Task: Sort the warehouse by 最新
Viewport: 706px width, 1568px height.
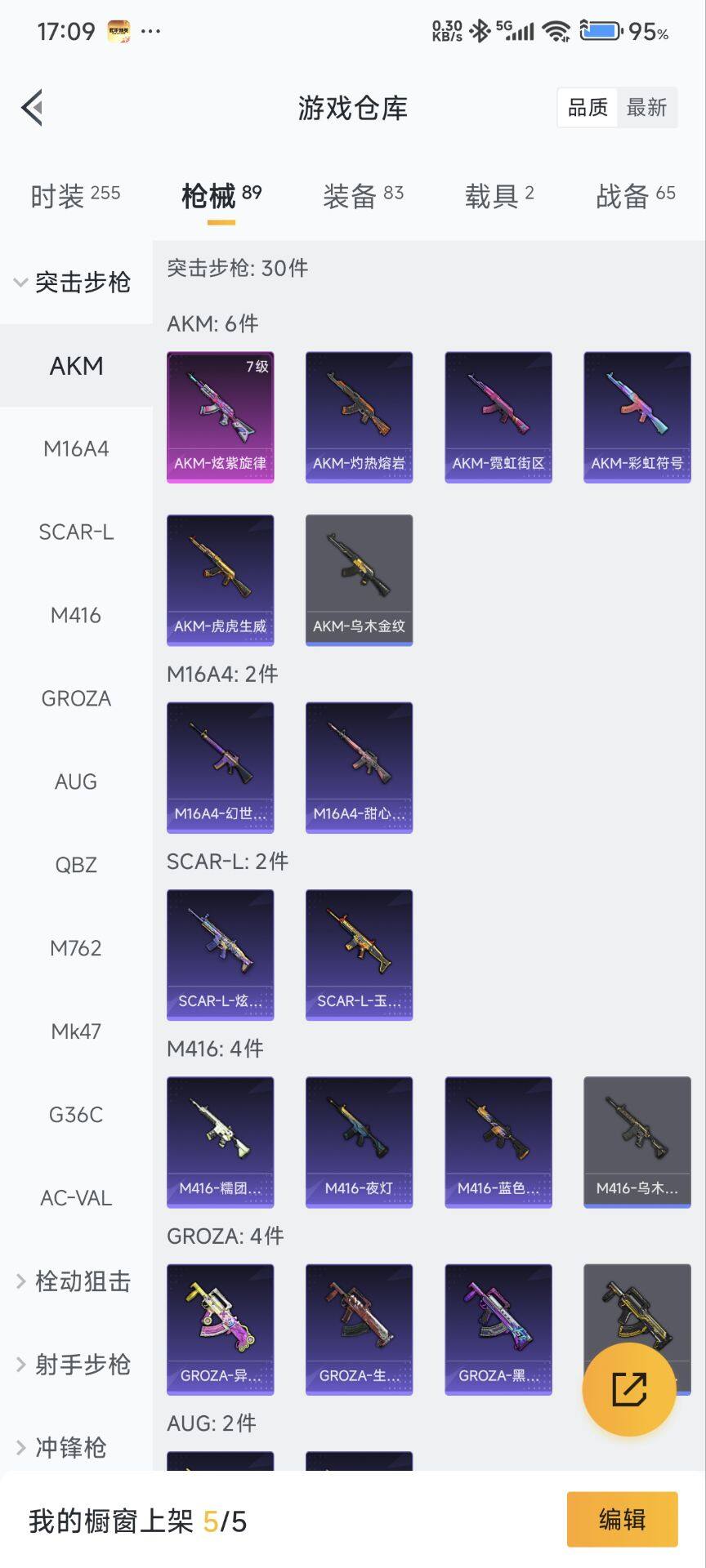Action: [x=646, y=108]
